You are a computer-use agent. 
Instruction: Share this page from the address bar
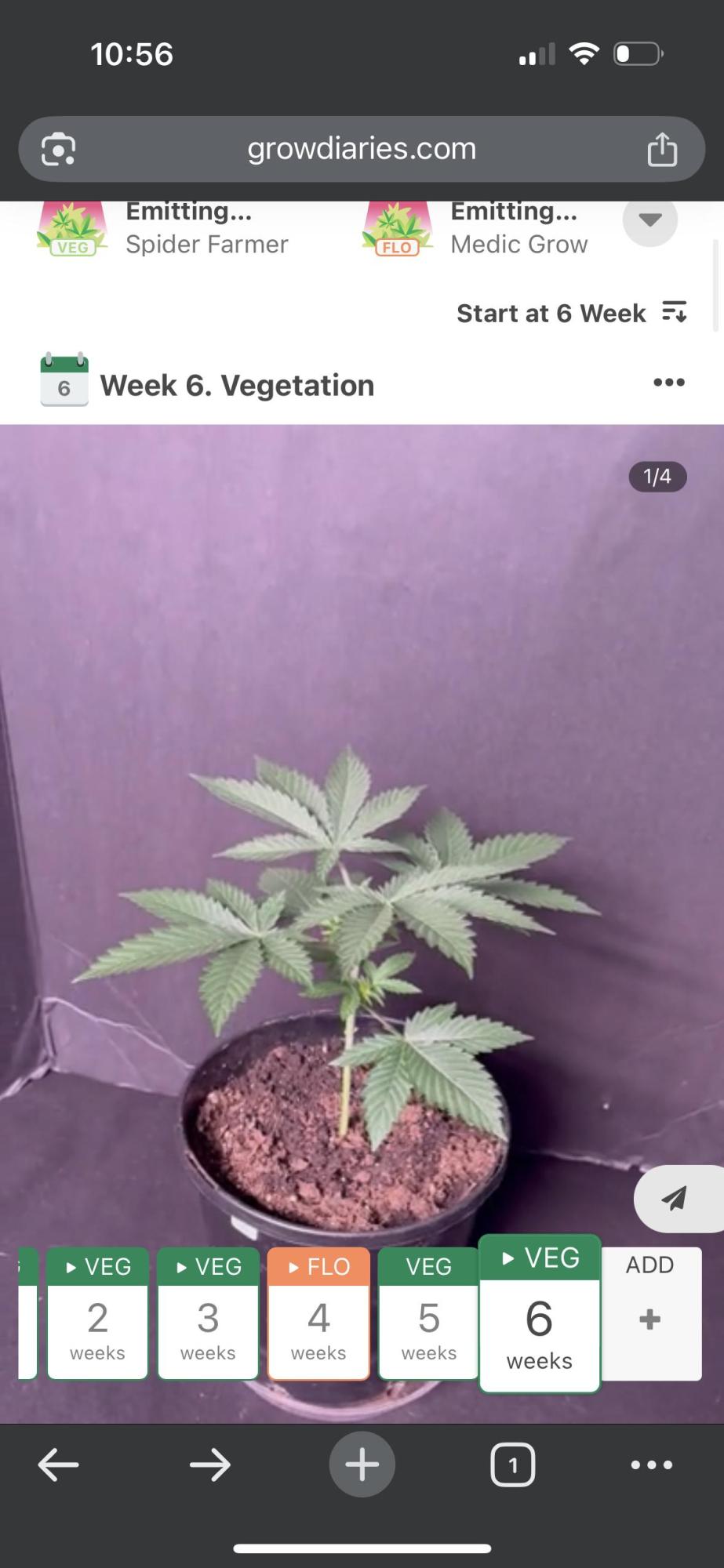pos(662,149)
